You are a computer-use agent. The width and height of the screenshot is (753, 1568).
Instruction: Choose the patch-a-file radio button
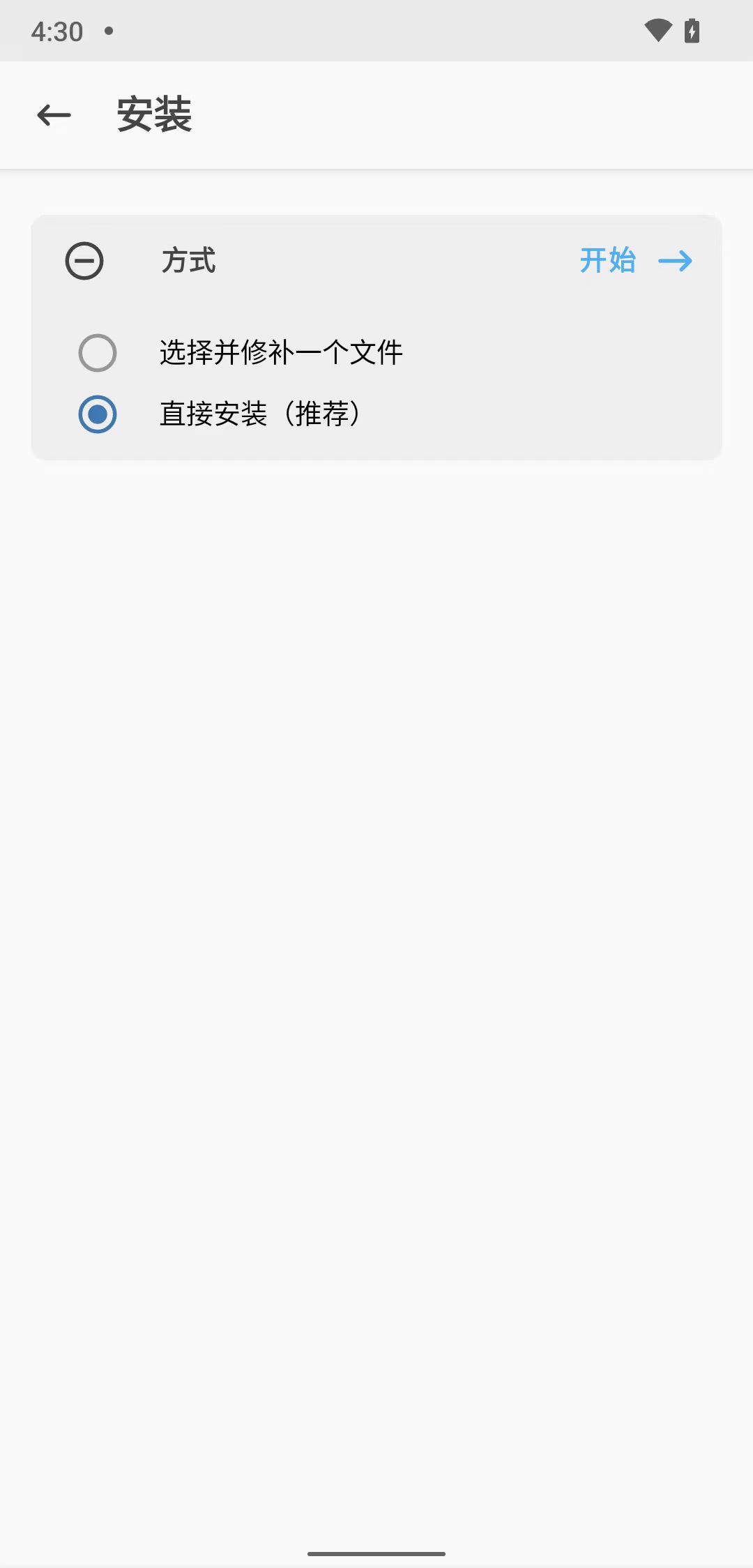click(98, 352)
